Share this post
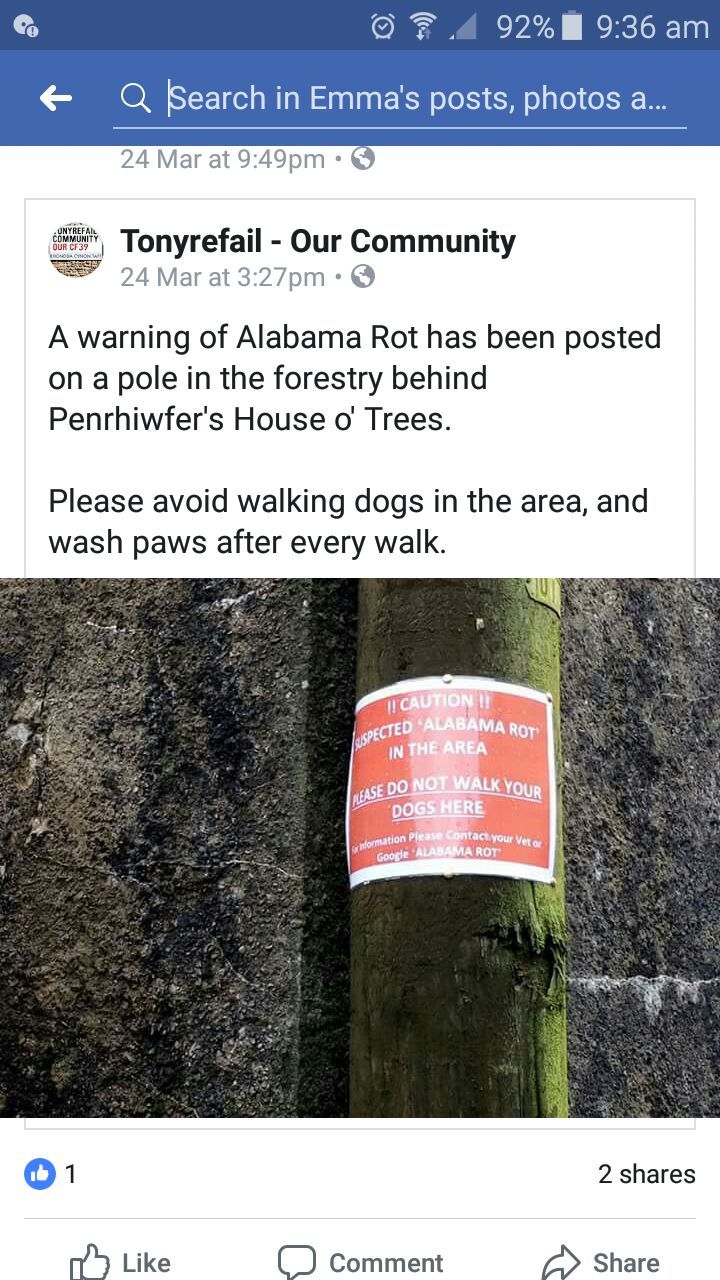This screenshot has width=720, height=1280. coord(600,1262)
